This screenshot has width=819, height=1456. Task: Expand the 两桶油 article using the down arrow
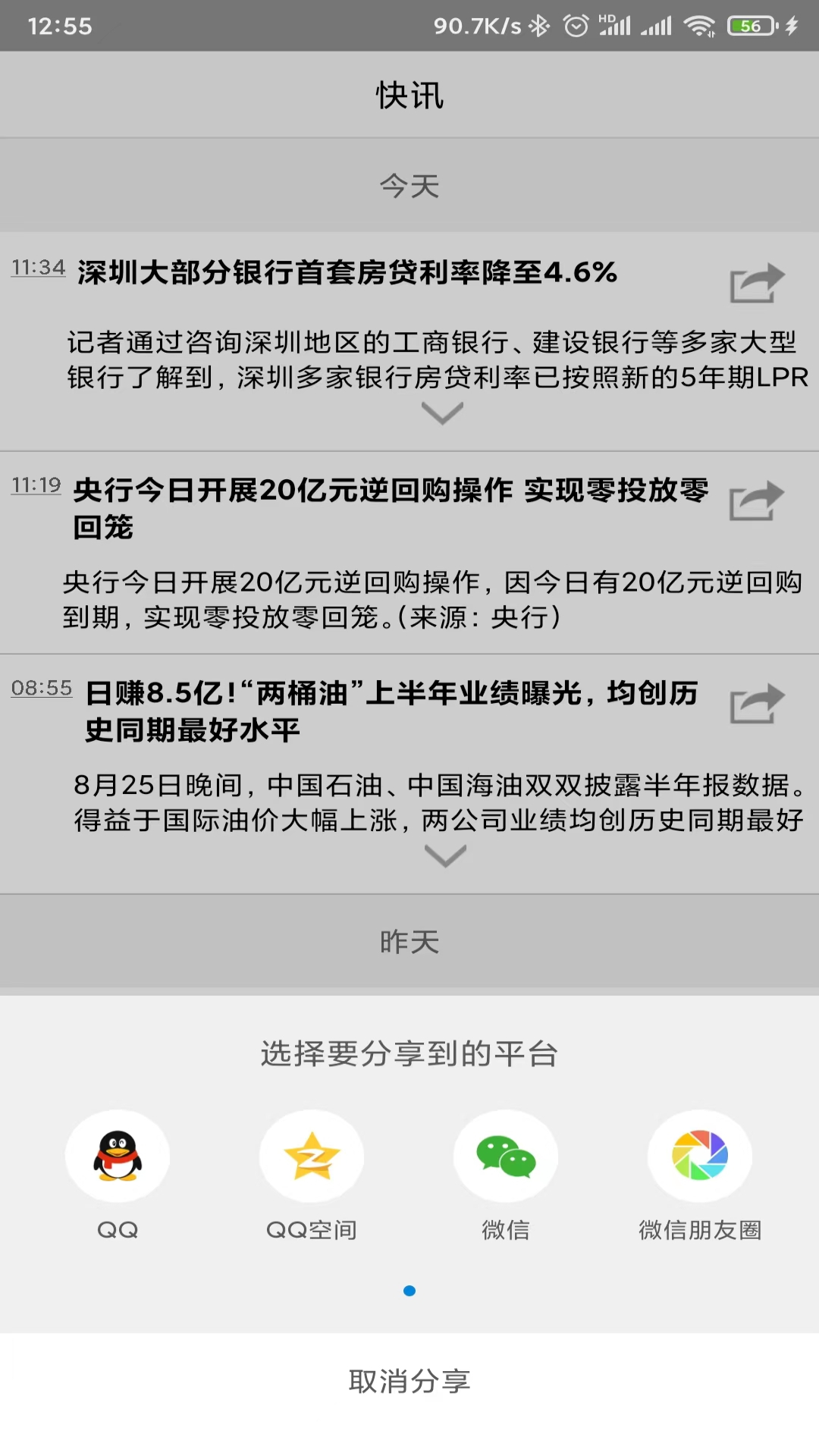point(444,857)
